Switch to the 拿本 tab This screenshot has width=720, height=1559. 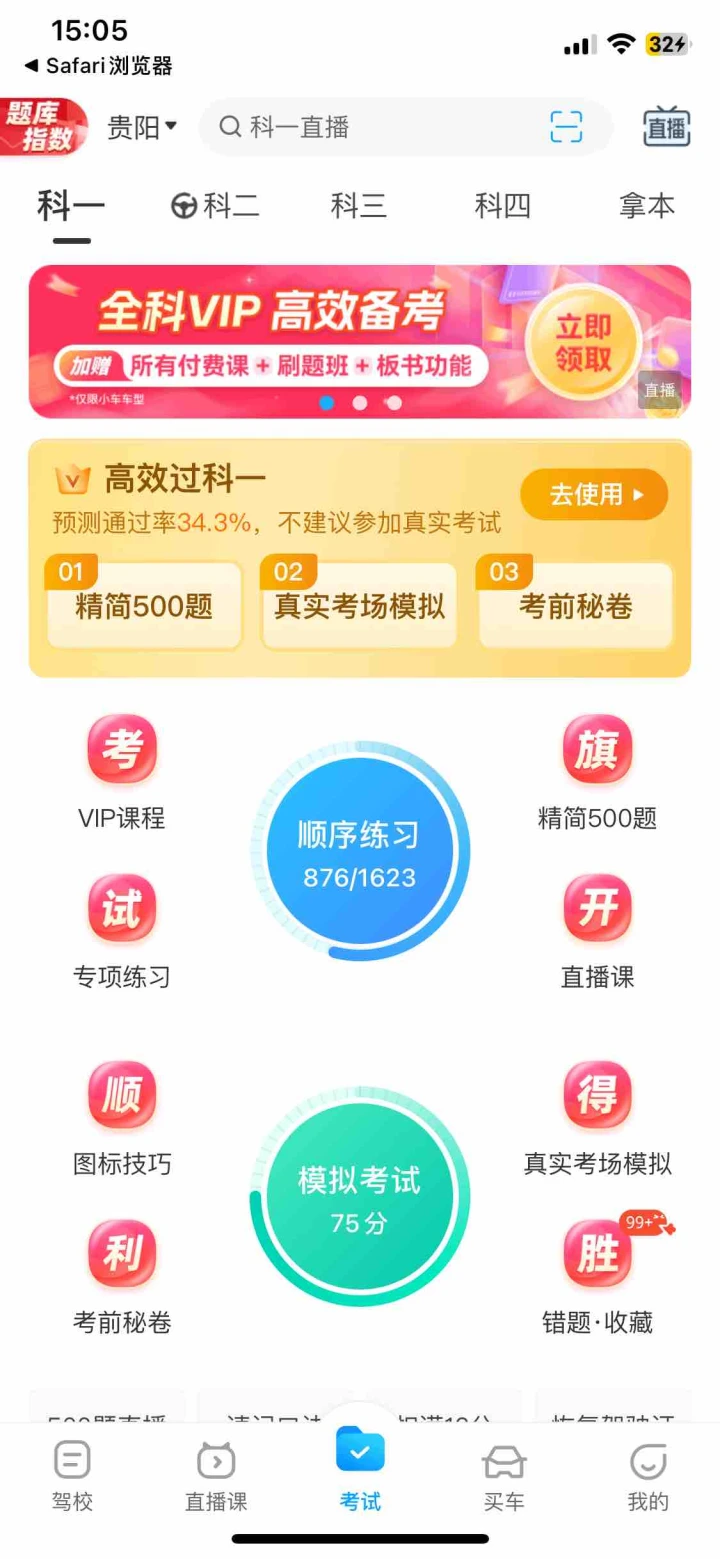click(x=647, y=207)
